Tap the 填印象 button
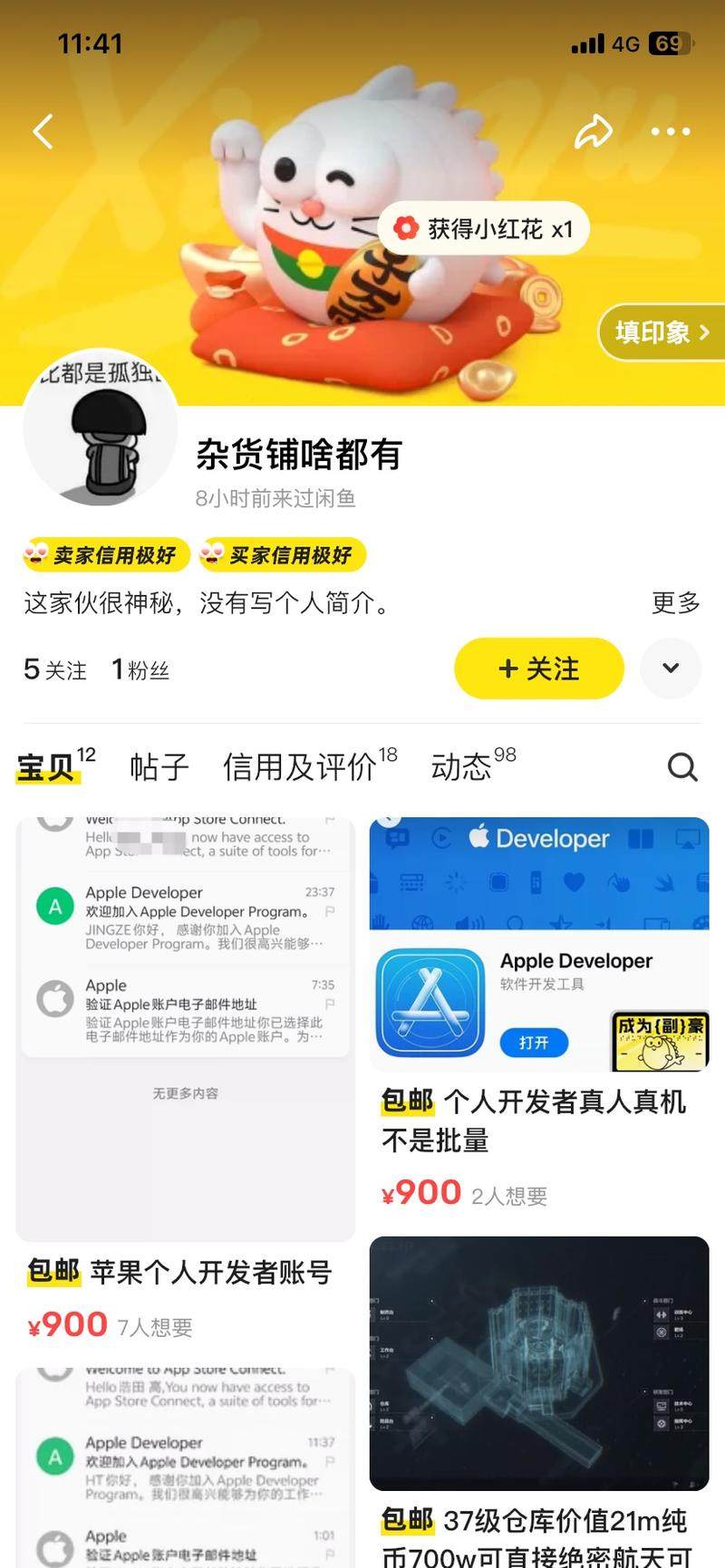 click(x=662, y=332)
